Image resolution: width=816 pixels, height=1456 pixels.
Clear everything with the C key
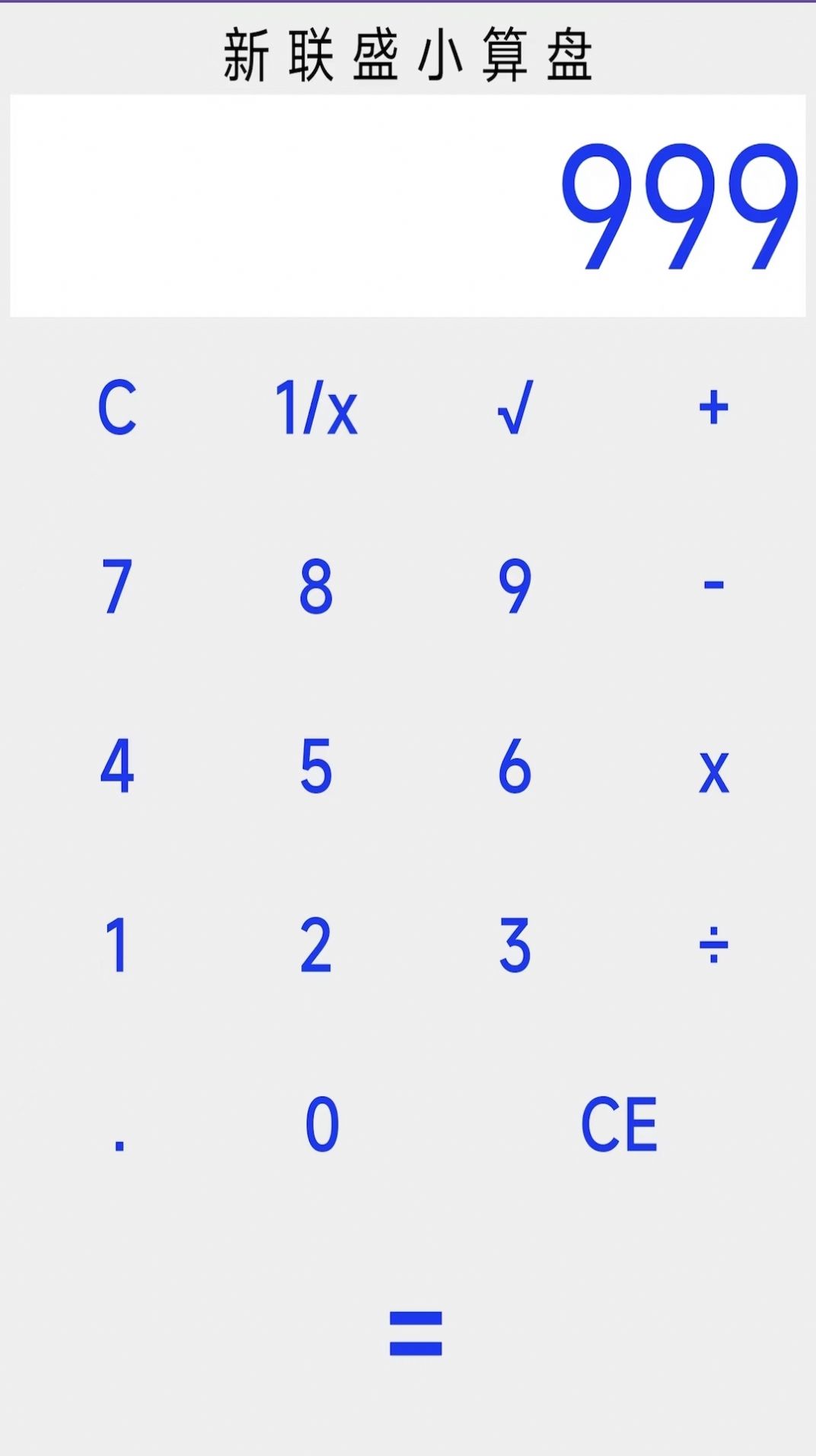point(120,407)
